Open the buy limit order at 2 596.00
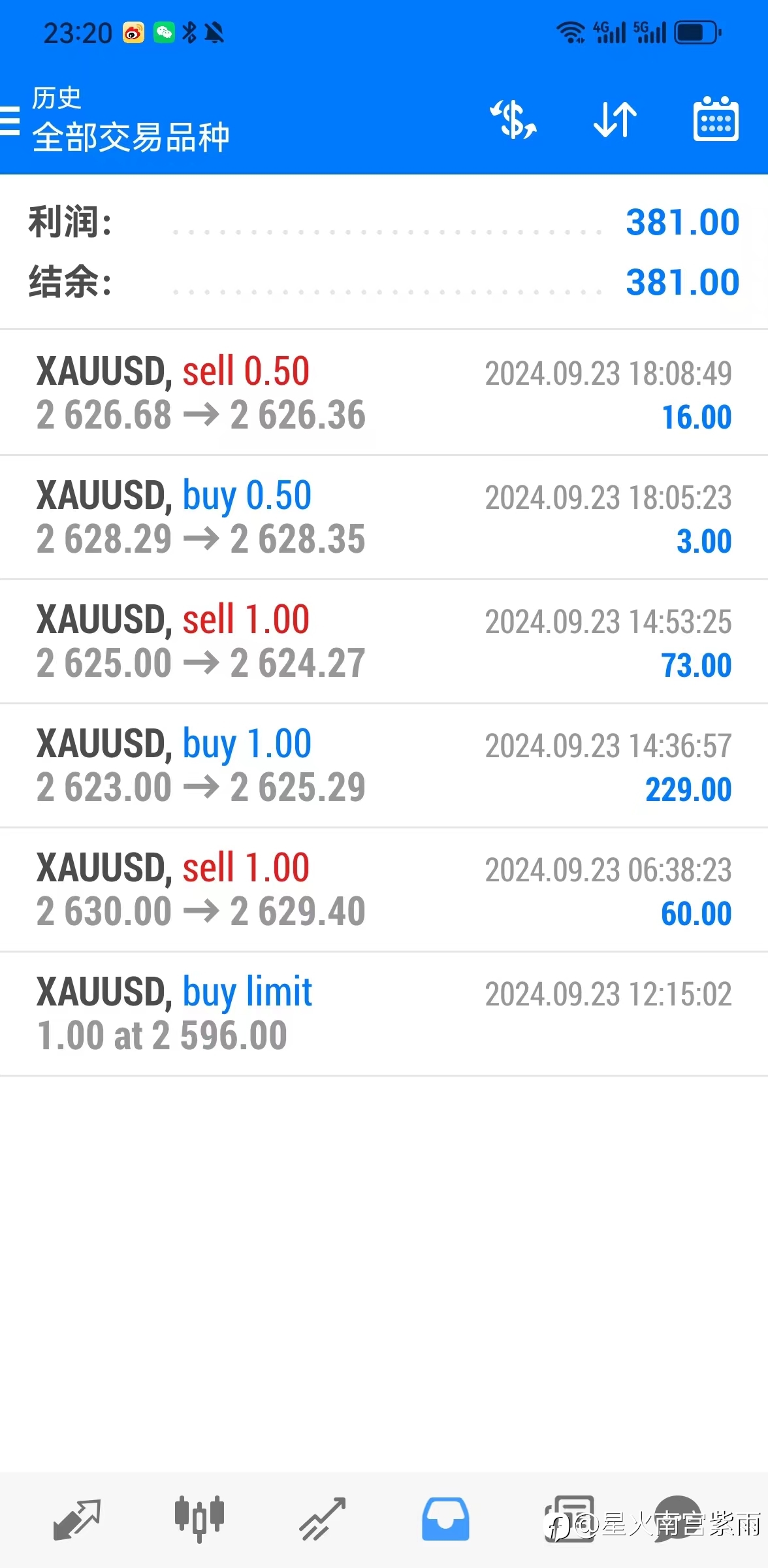Viewport: 768px width, 1568px height. click(384, 1013)
